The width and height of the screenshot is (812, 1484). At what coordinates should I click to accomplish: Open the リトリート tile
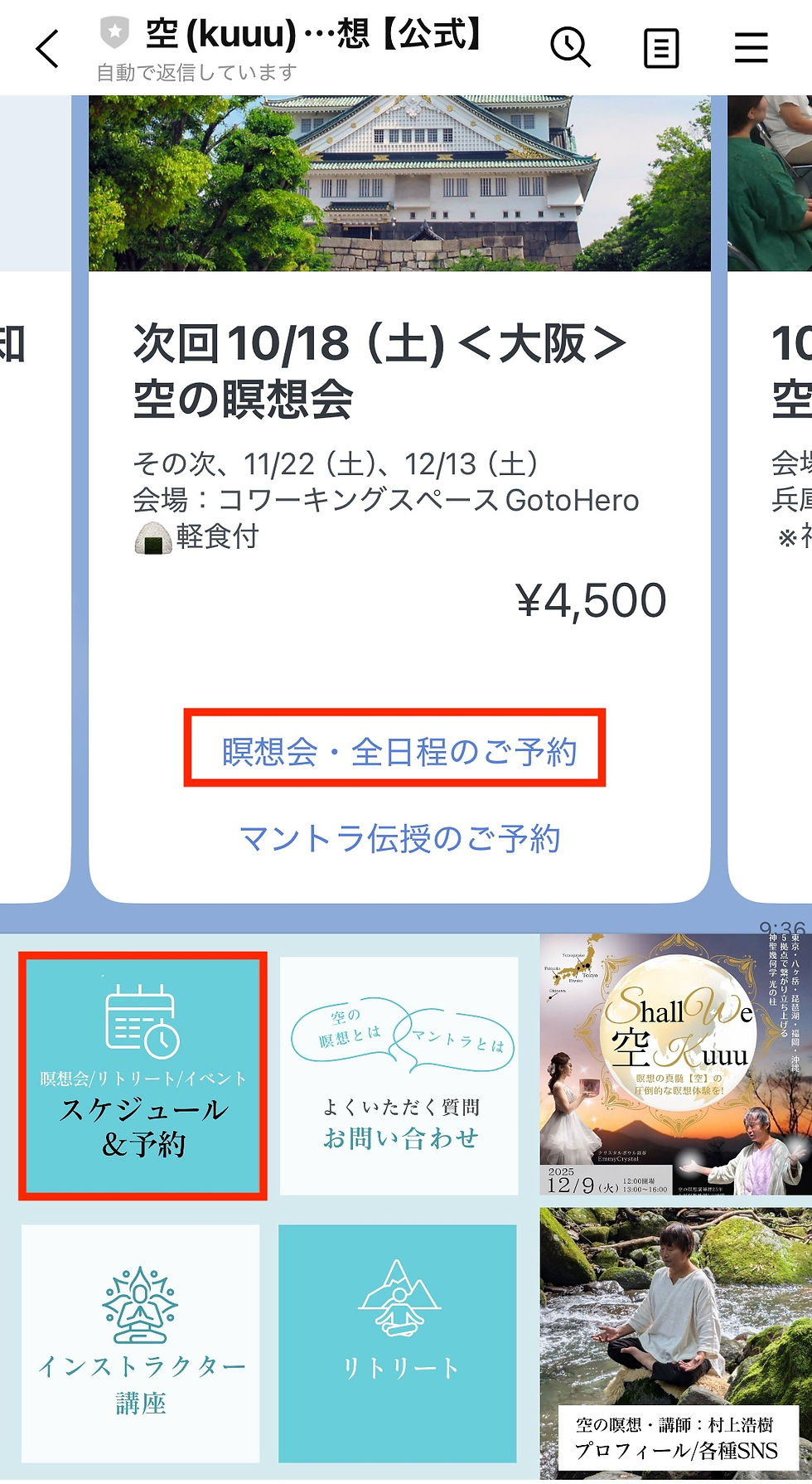pyautogui.click(x=398, y=1343)
